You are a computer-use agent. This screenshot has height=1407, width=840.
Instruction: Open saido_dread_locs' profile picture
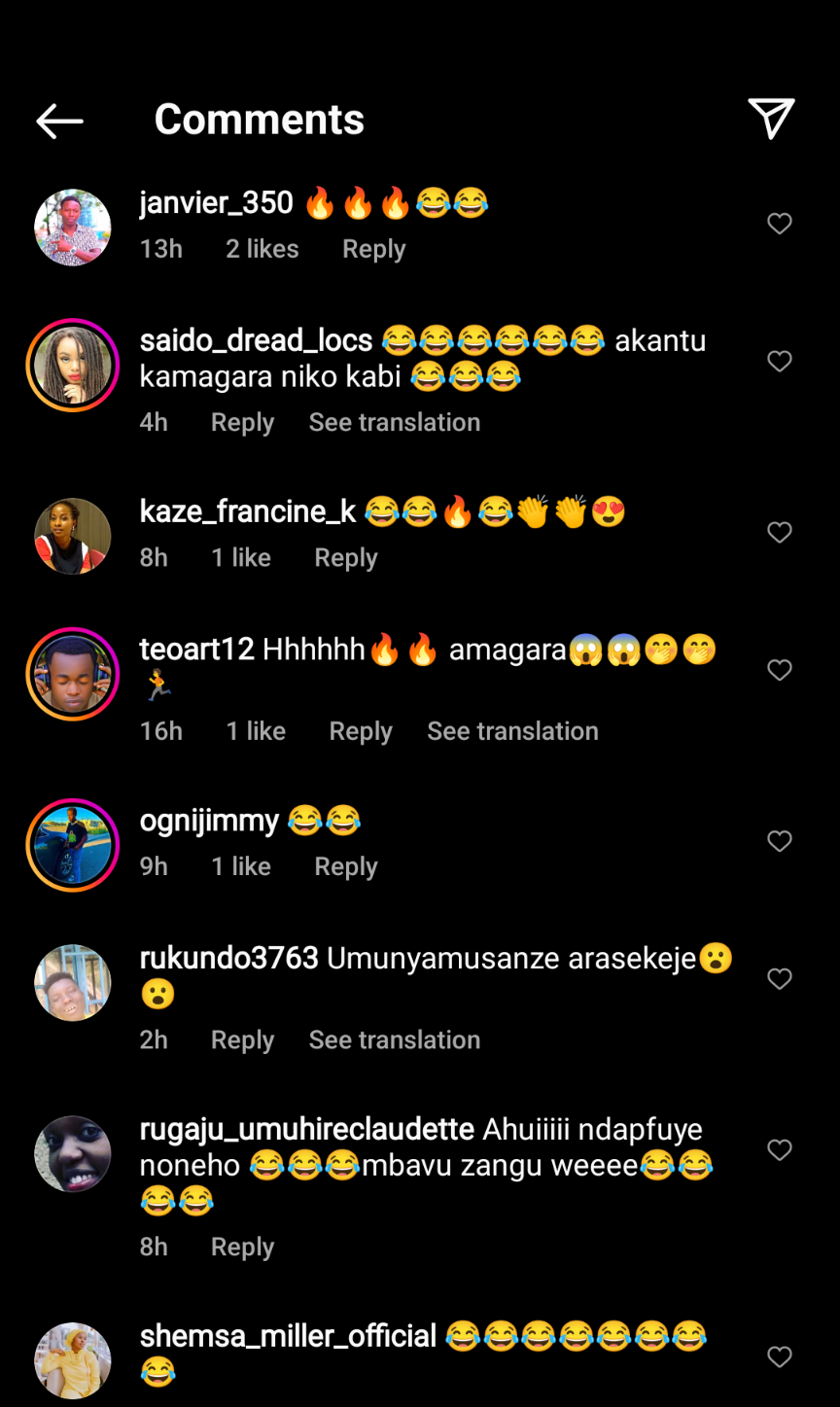pyautogui.click(x=73, y=365)
